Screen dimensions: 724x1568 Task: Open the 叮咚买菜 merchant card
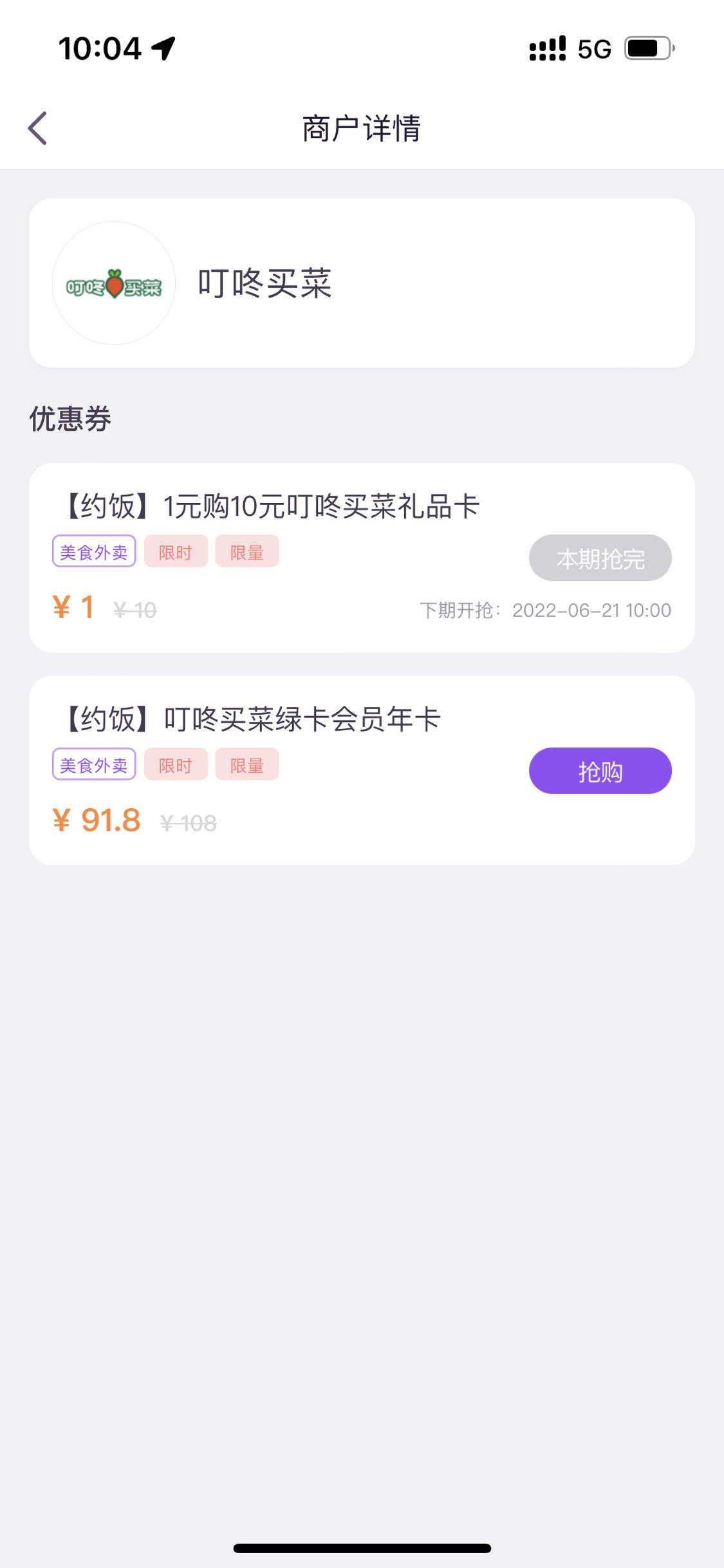(362, 283)
